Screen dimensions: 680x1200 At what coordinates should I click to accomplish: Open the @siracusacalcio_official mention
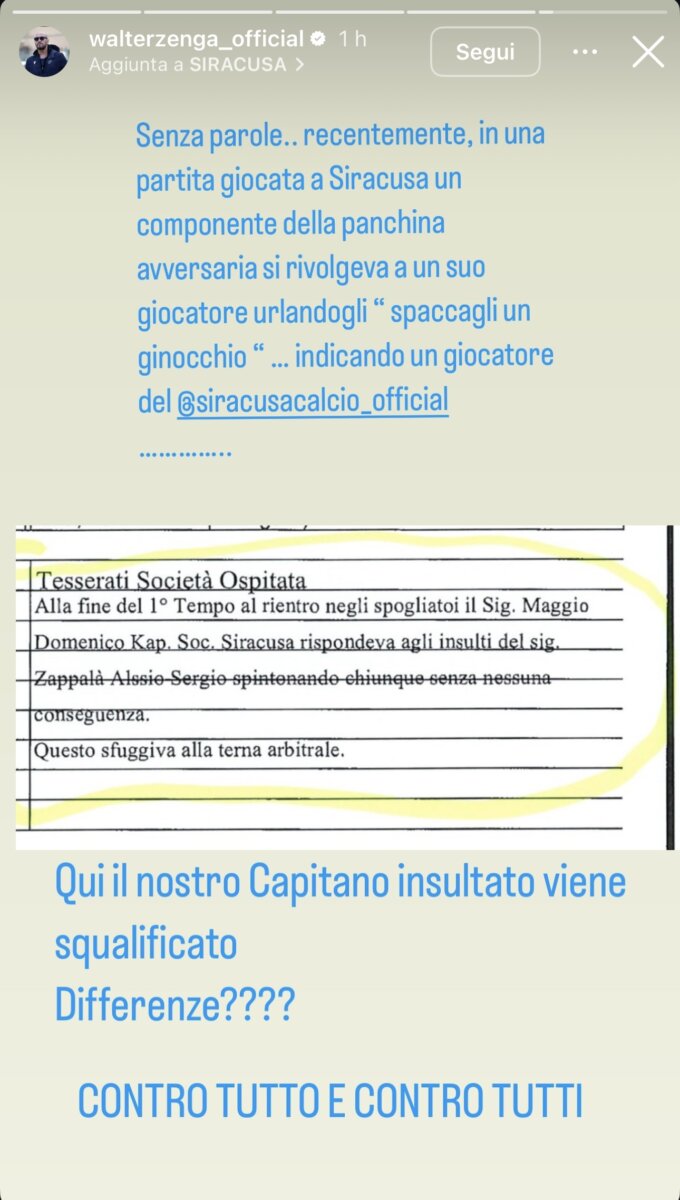point(313,402)
